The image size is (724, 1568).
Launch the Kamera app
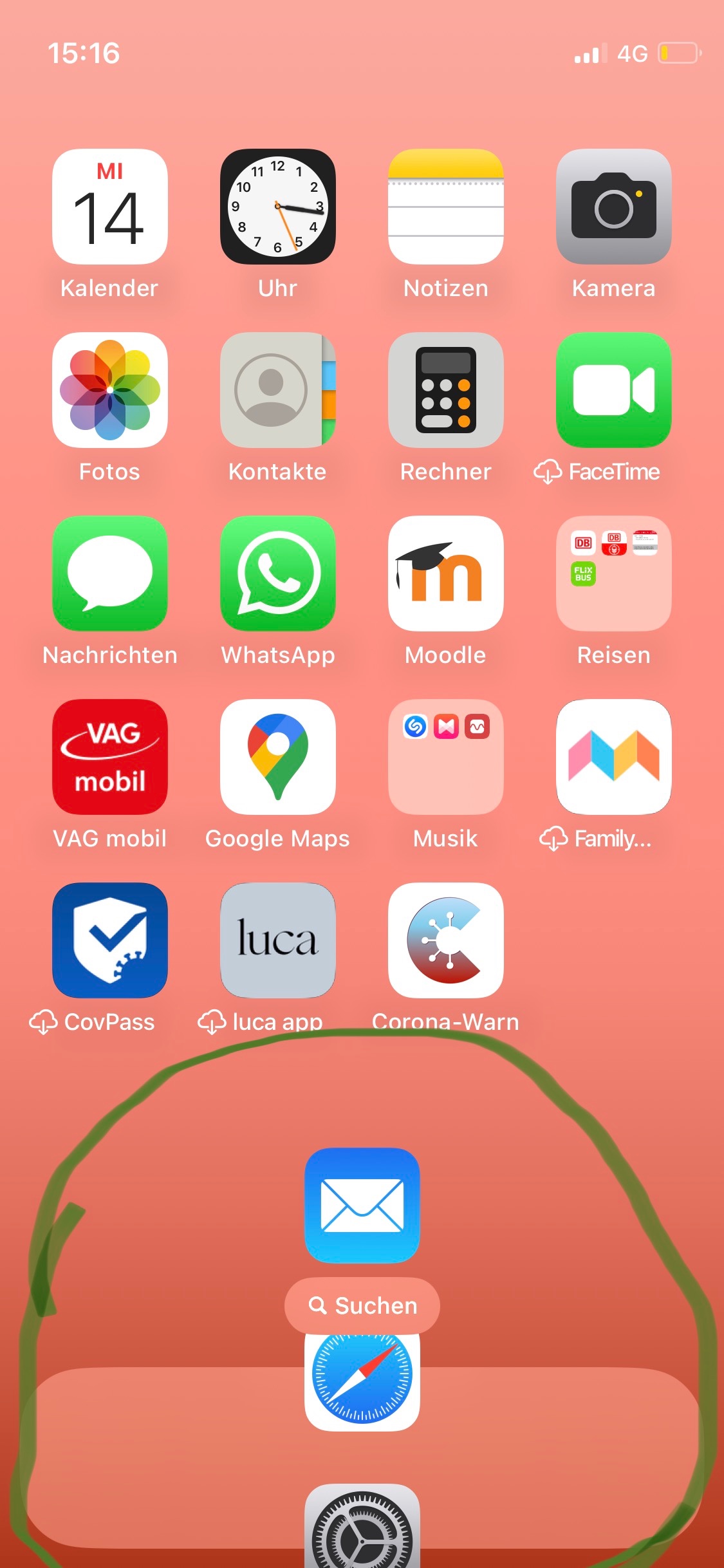613,207
